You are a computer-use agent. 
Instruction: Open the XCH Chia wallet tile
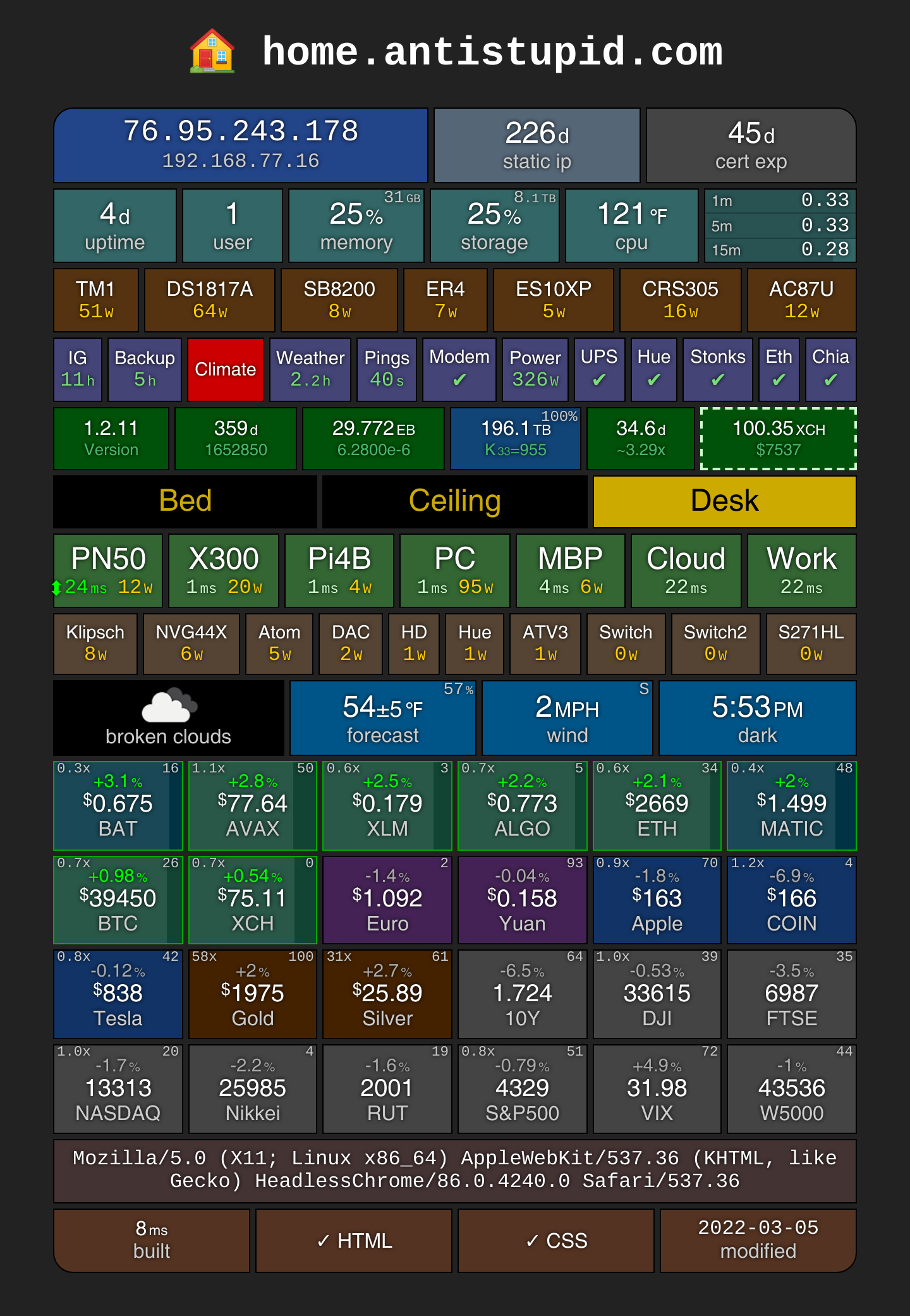779,439
